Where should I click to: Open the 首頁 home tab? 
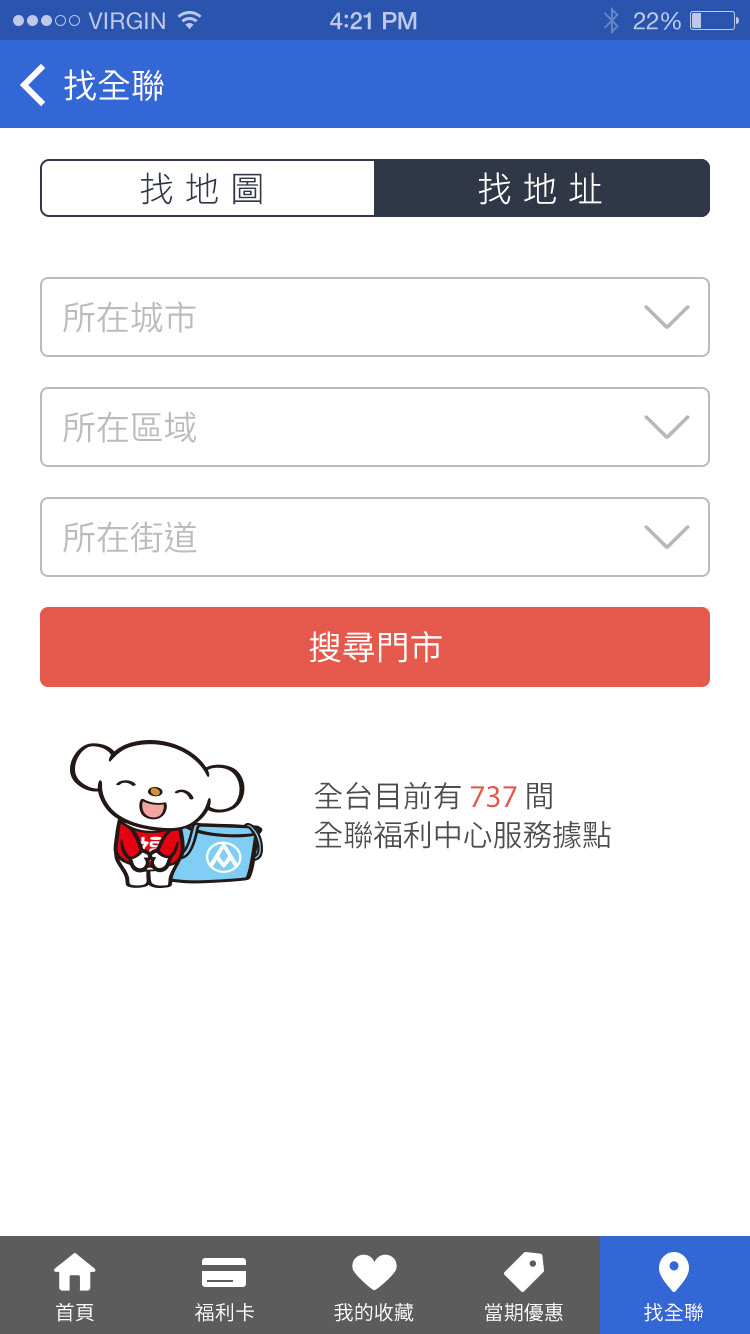[75, 1285]
